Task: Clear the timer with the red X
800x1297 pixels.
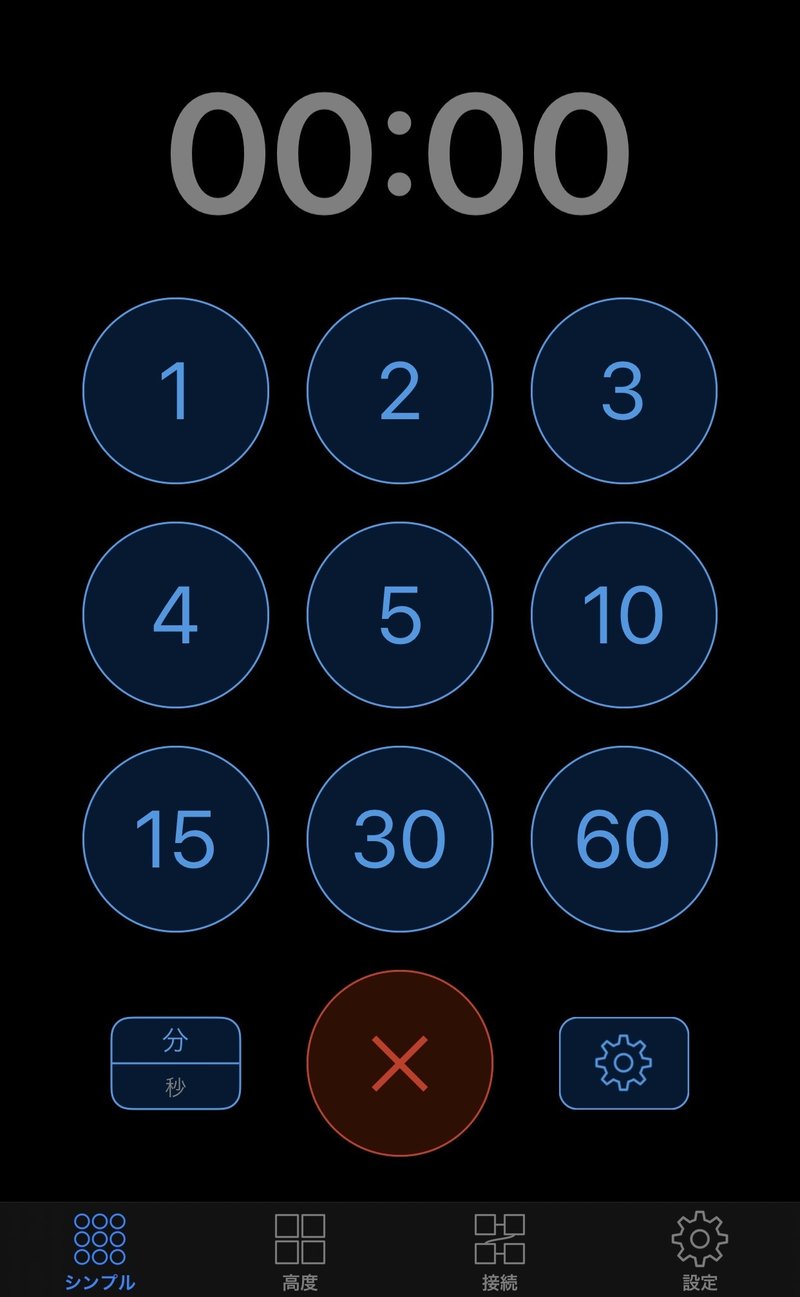Action: (400, 1063)
